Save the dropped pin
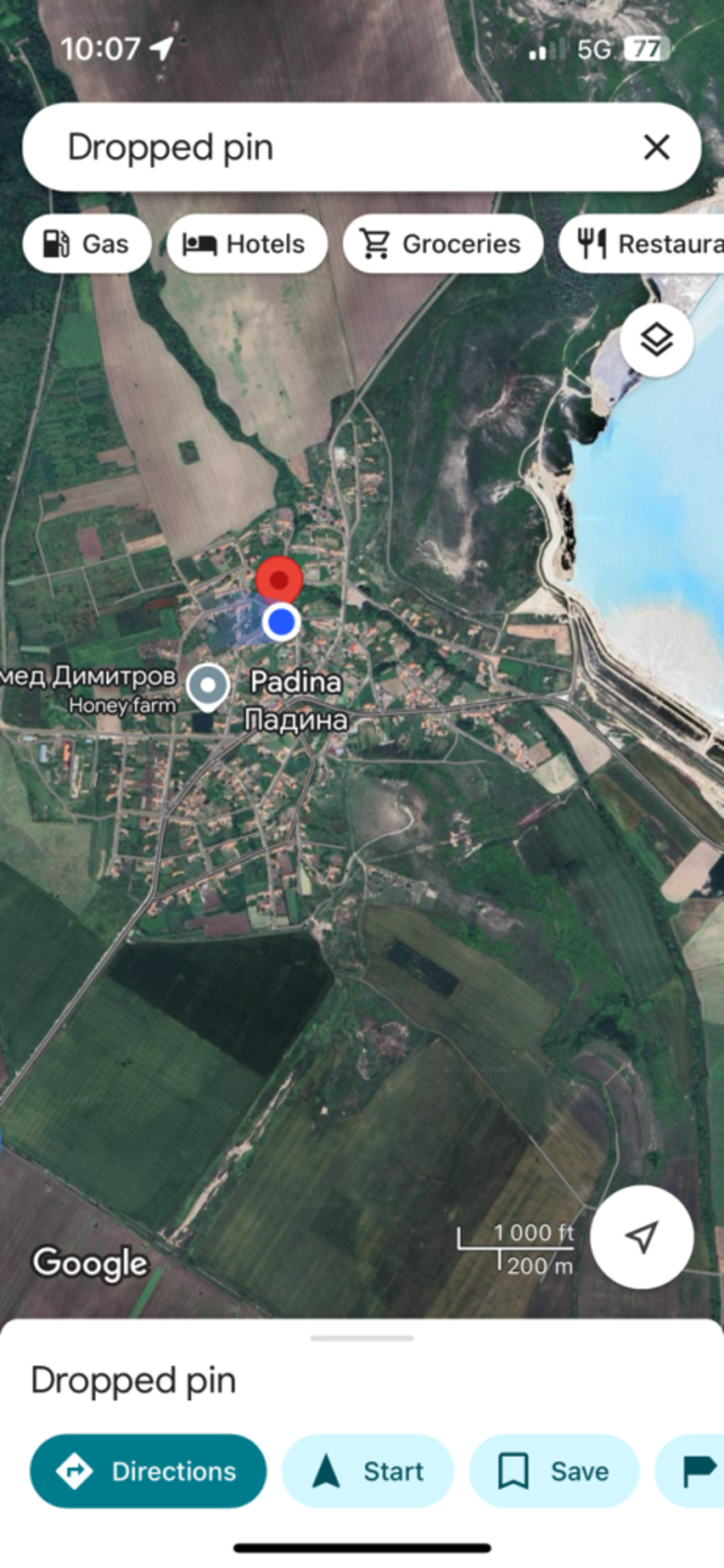724x1568 pixels. pyautogui.click(x=554, y=1471)
